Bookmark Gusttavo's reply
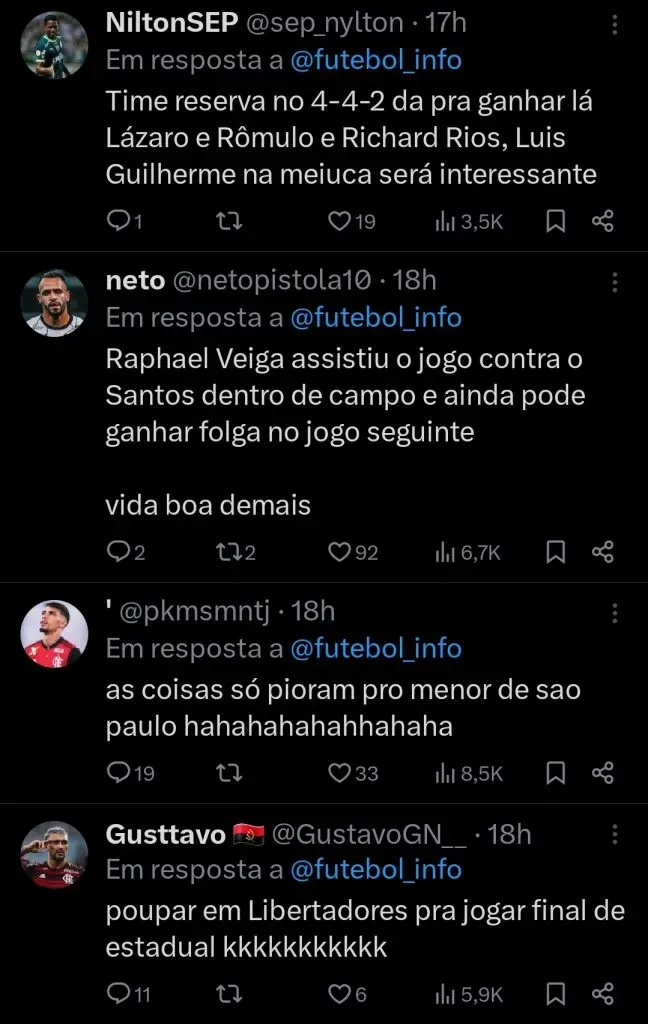648x1024 pixels. pyautogui.click(x=556, y=993)
